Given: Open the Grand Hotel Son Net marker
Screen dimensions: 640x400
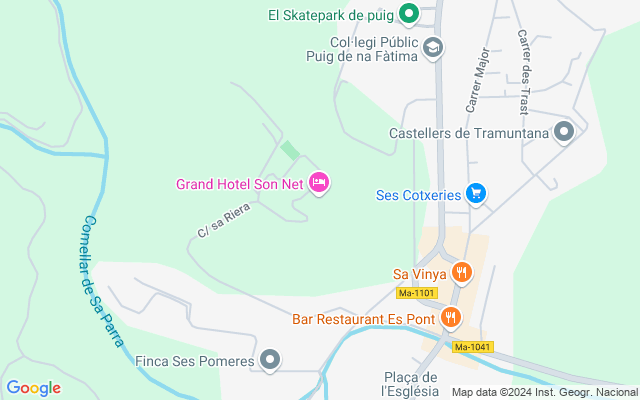Looking at the screenshot, I should click(319, 183).
